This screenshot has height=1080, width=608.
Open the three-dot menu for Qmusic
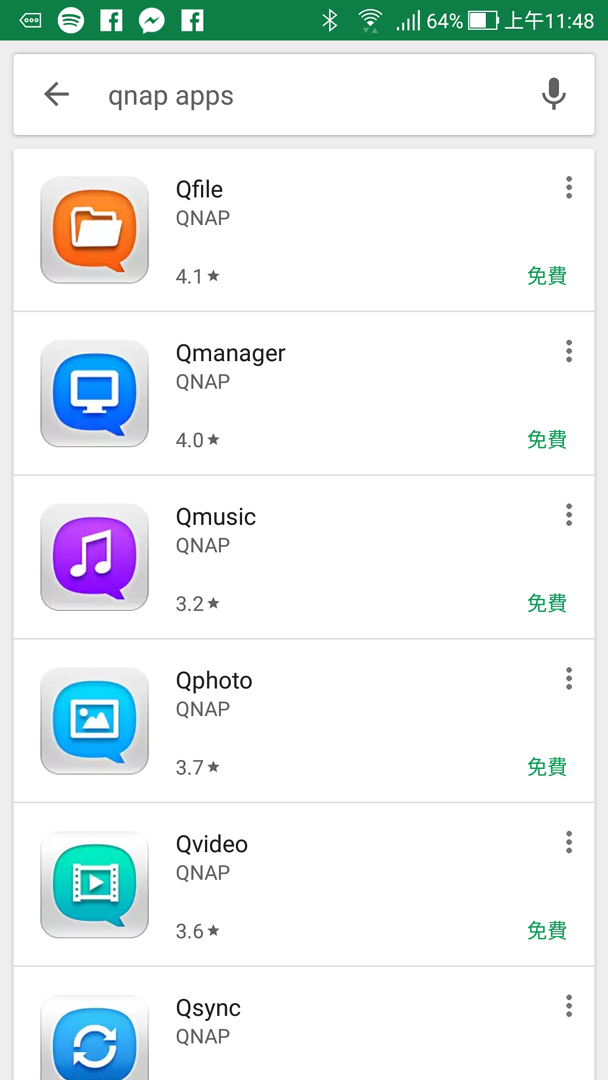point(568,515)
